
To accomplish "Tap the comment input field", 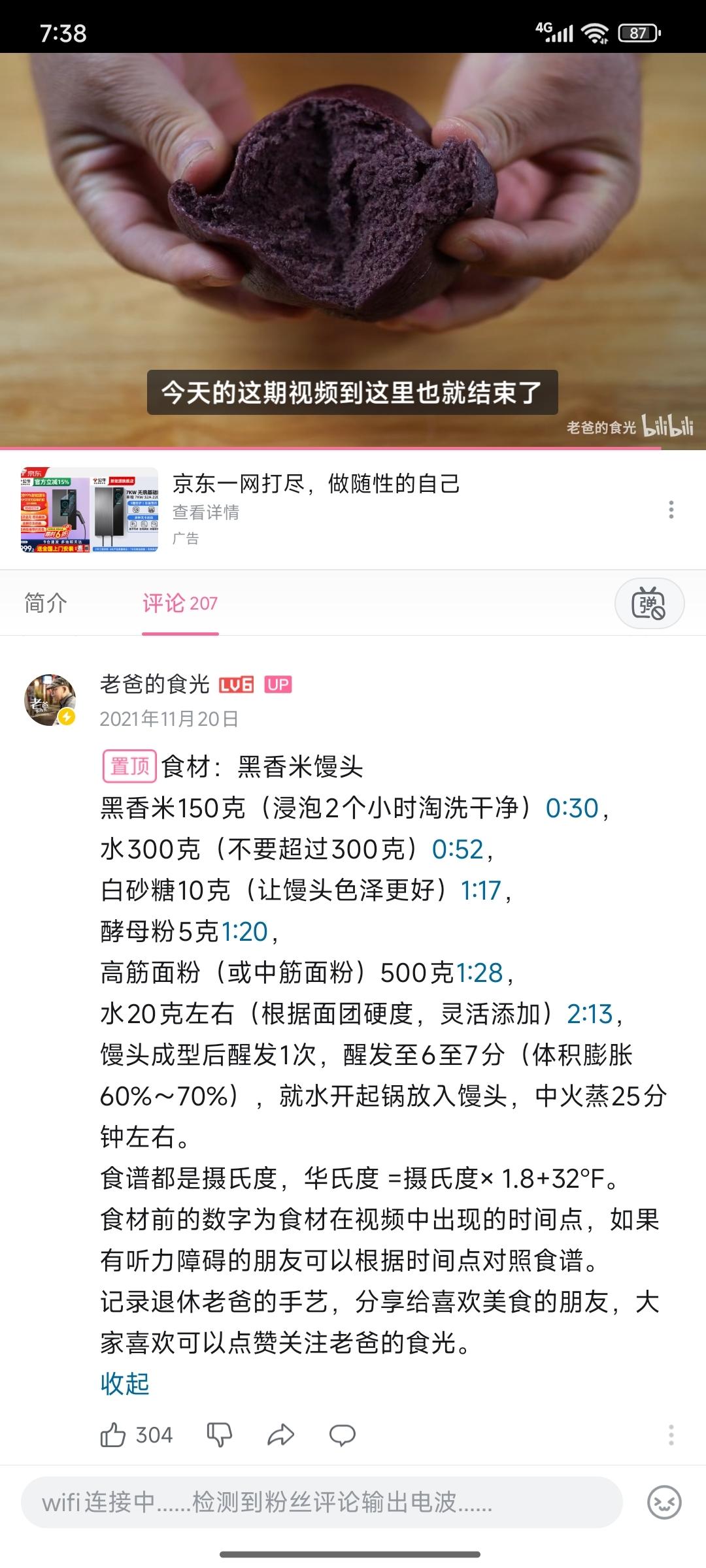I will pyautogui.click(x=320, y=1503).
